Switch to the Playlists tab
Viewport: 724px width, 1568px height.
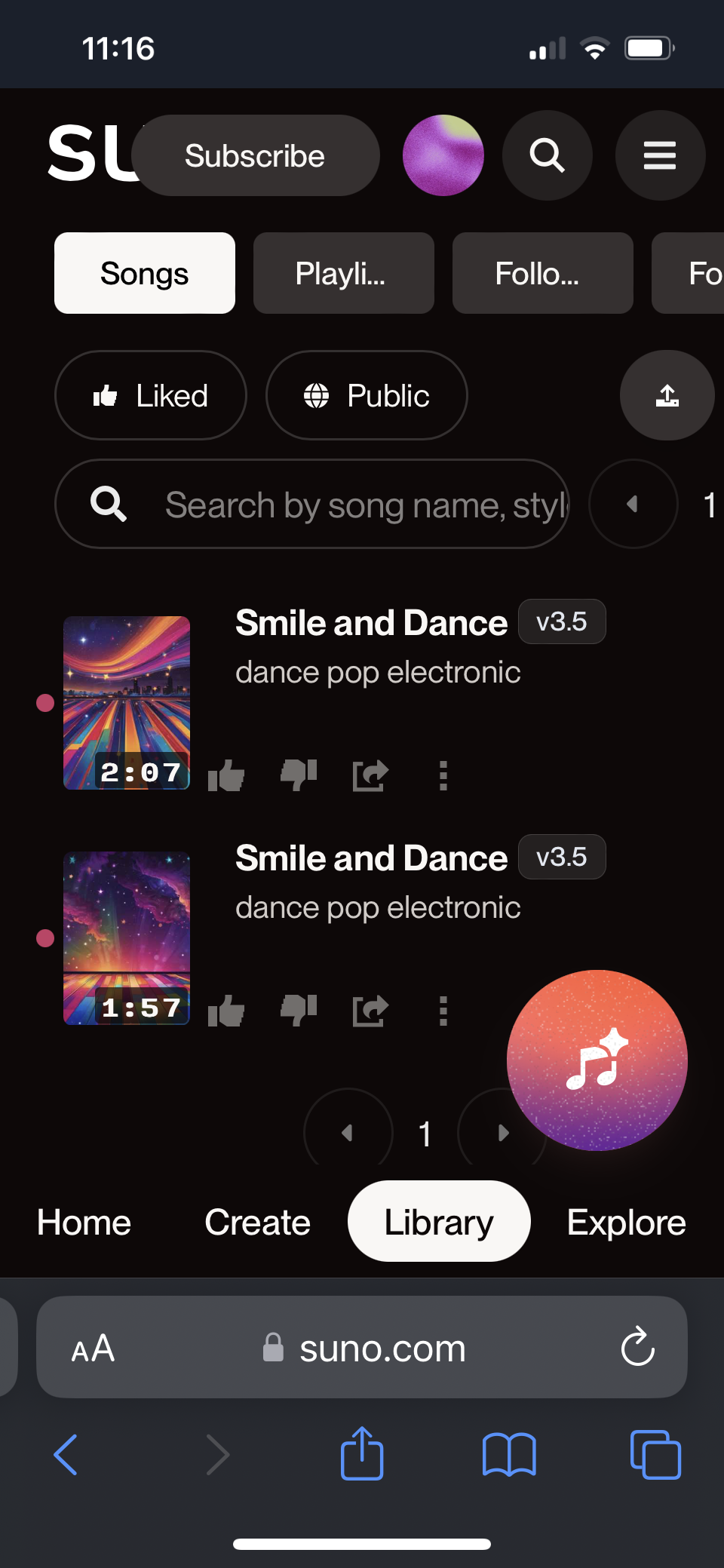(x=343, y=273)
